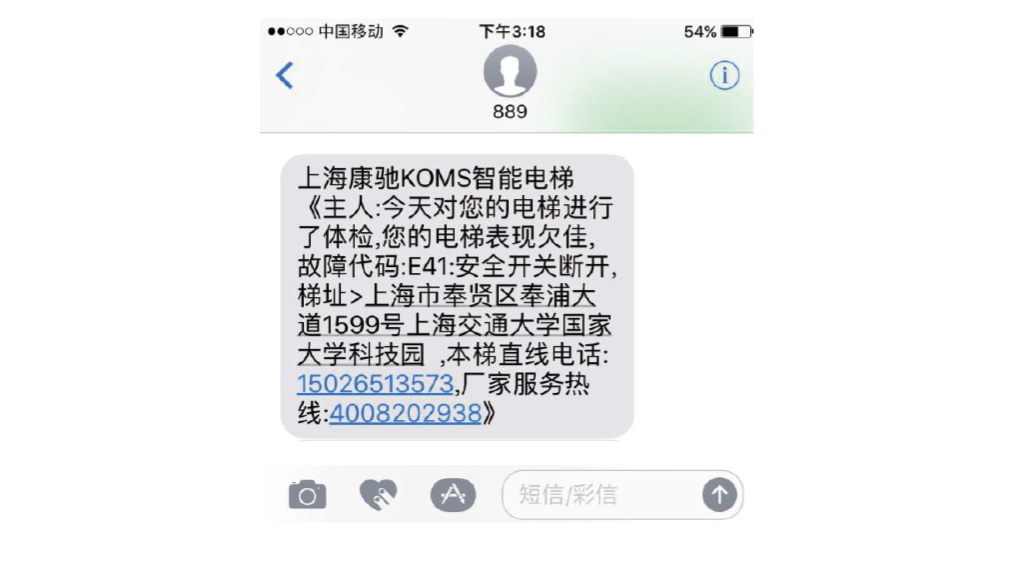Open contact 889 avatar details
The width and height of the screenshot is (1030, 577).
point(510,72)
